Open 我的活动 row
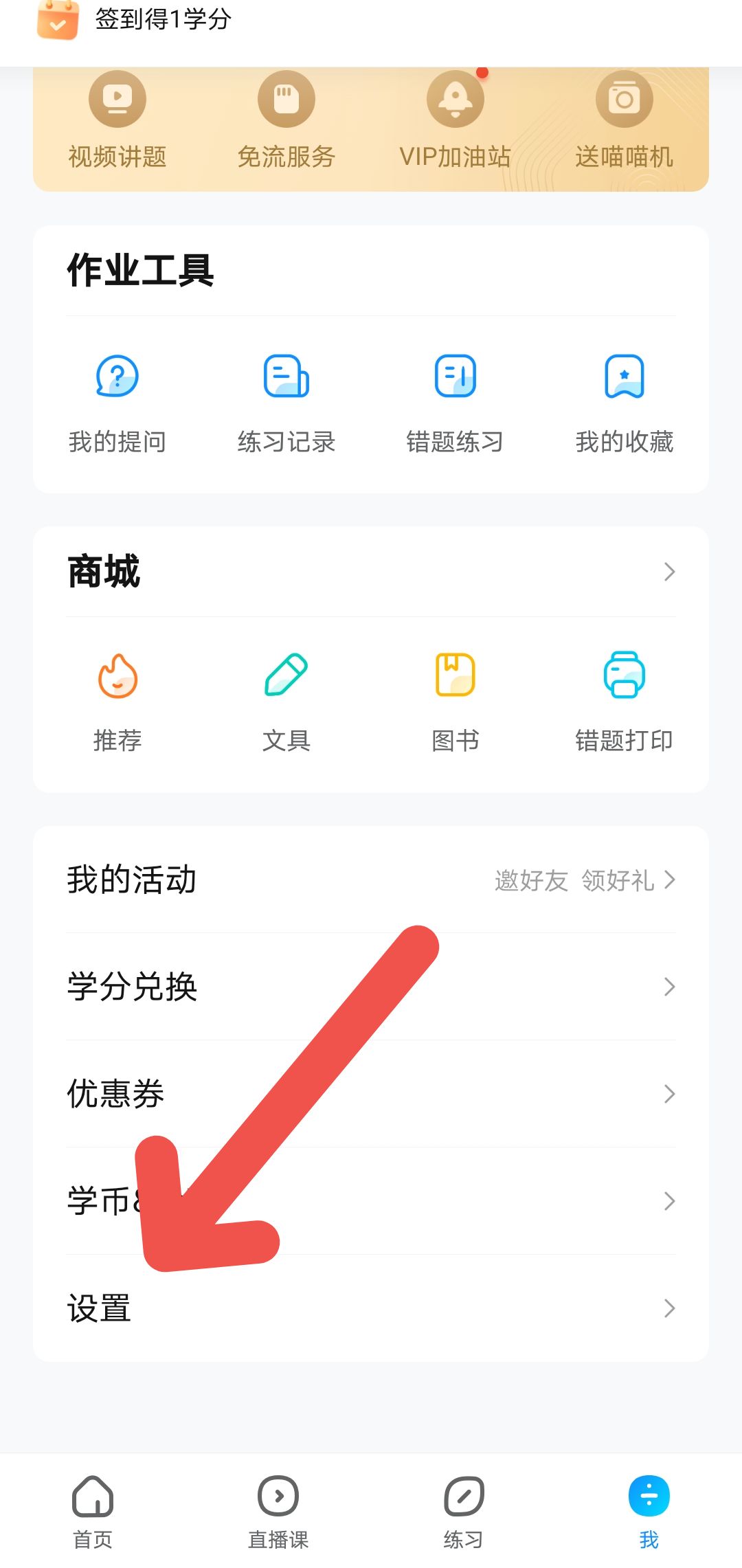The width and height of the screenshot is (742, 1568). pos(371,880)
